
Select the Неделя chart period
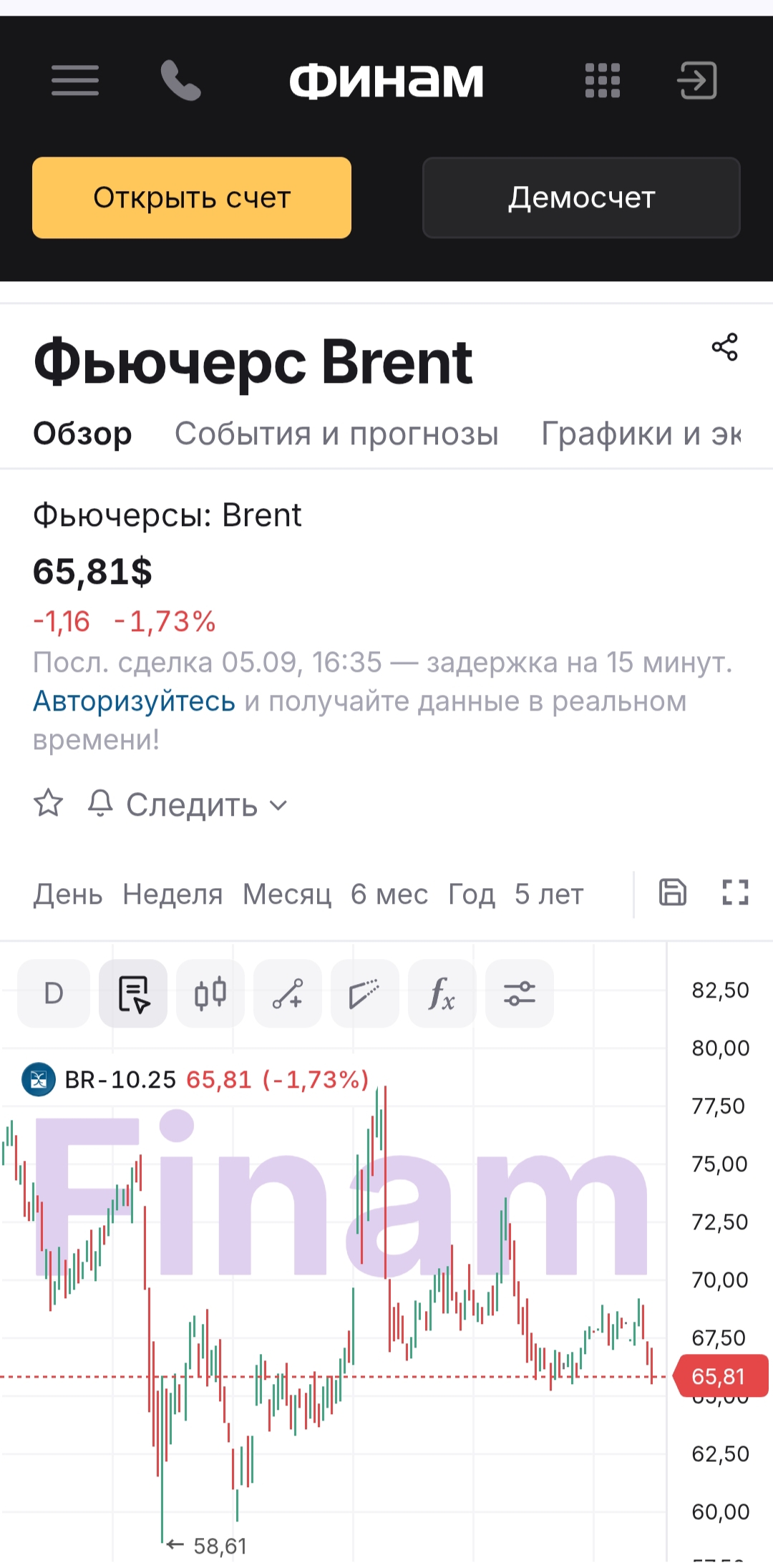click(x=172, y=895)
